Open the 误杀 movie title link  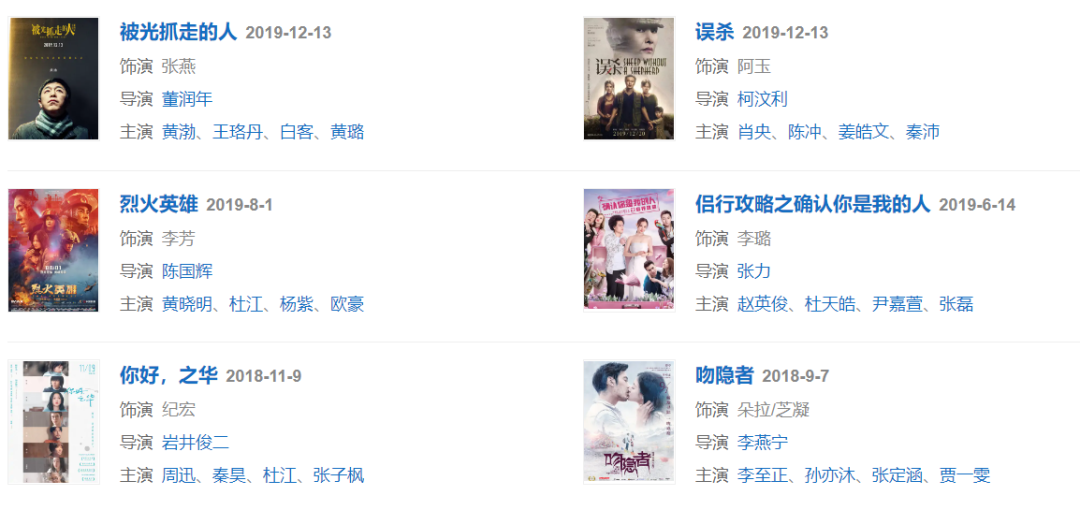point(714,32)
